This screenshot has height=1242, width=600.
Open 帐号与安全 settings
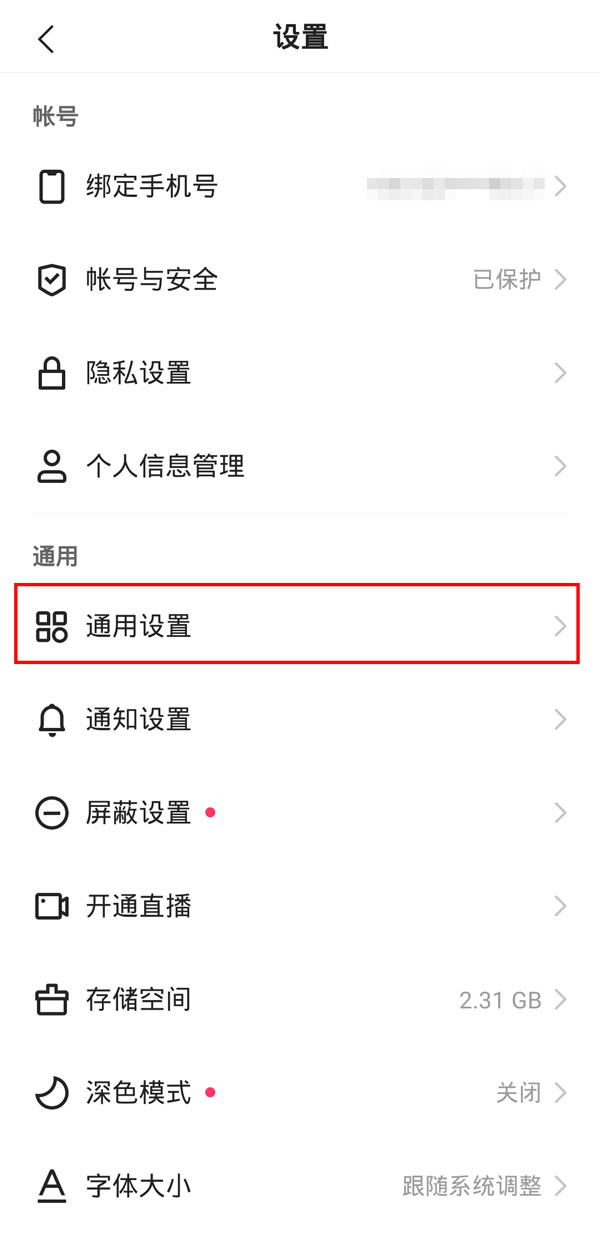coord(300,280)
